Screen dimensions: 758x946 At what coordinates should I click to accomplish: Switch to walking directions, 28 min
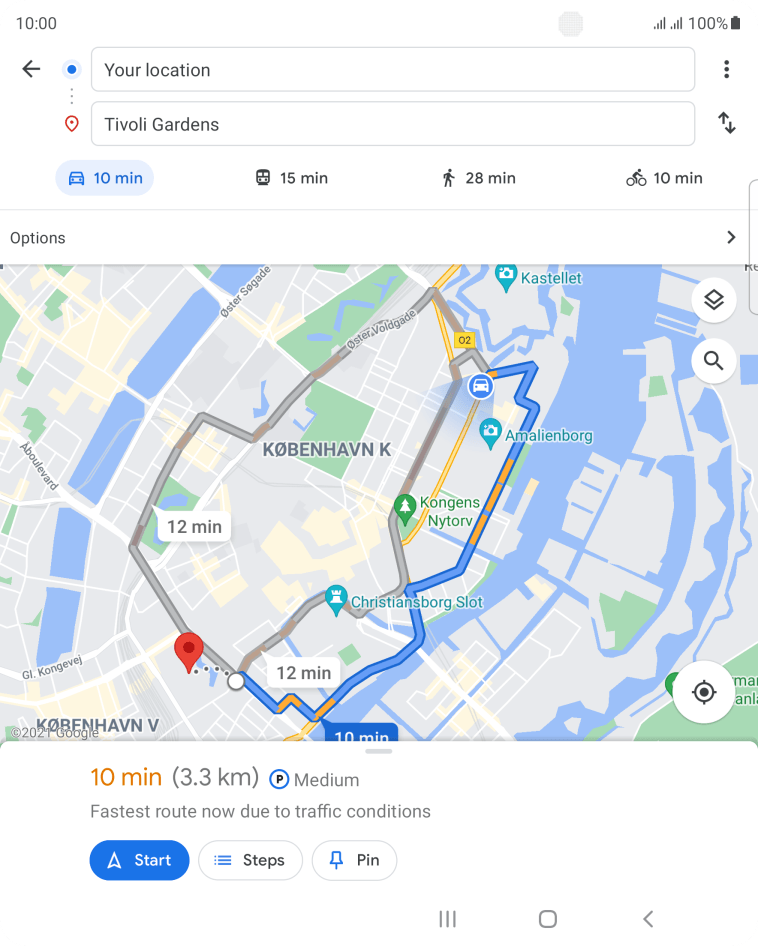478,178
